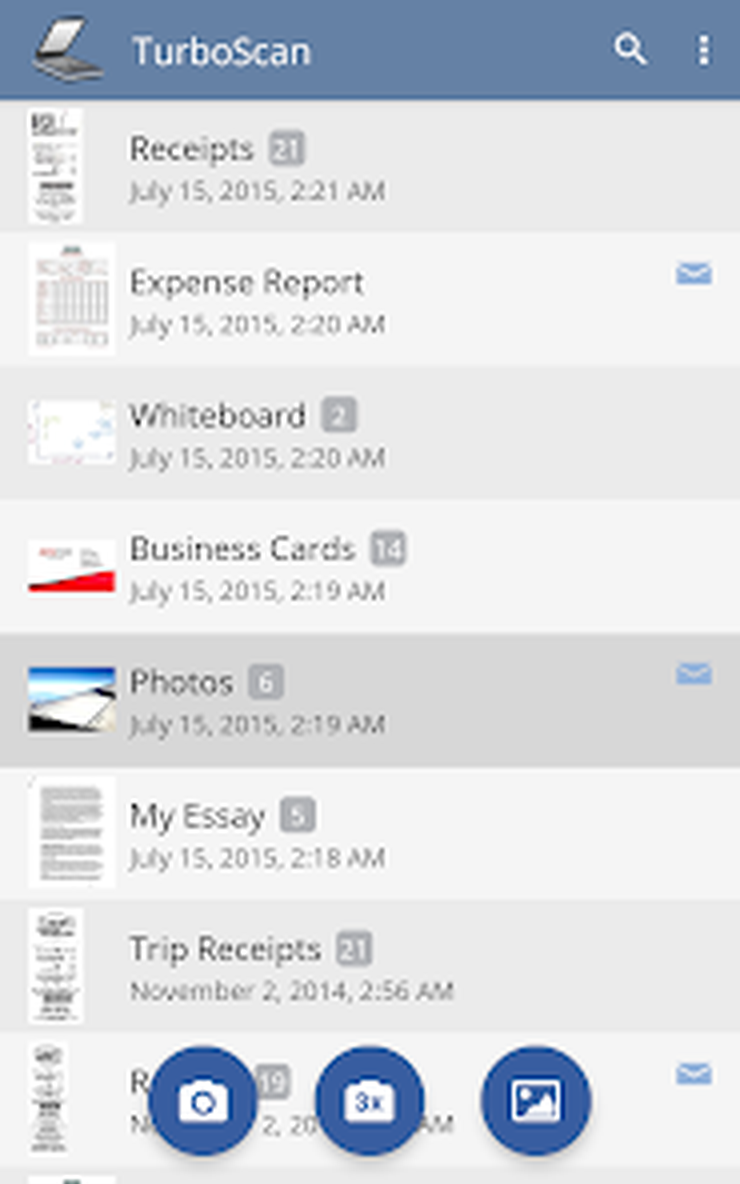Open the search icon in the app bar
This screenshot has height=1184, width=740.
pos(630,50)
